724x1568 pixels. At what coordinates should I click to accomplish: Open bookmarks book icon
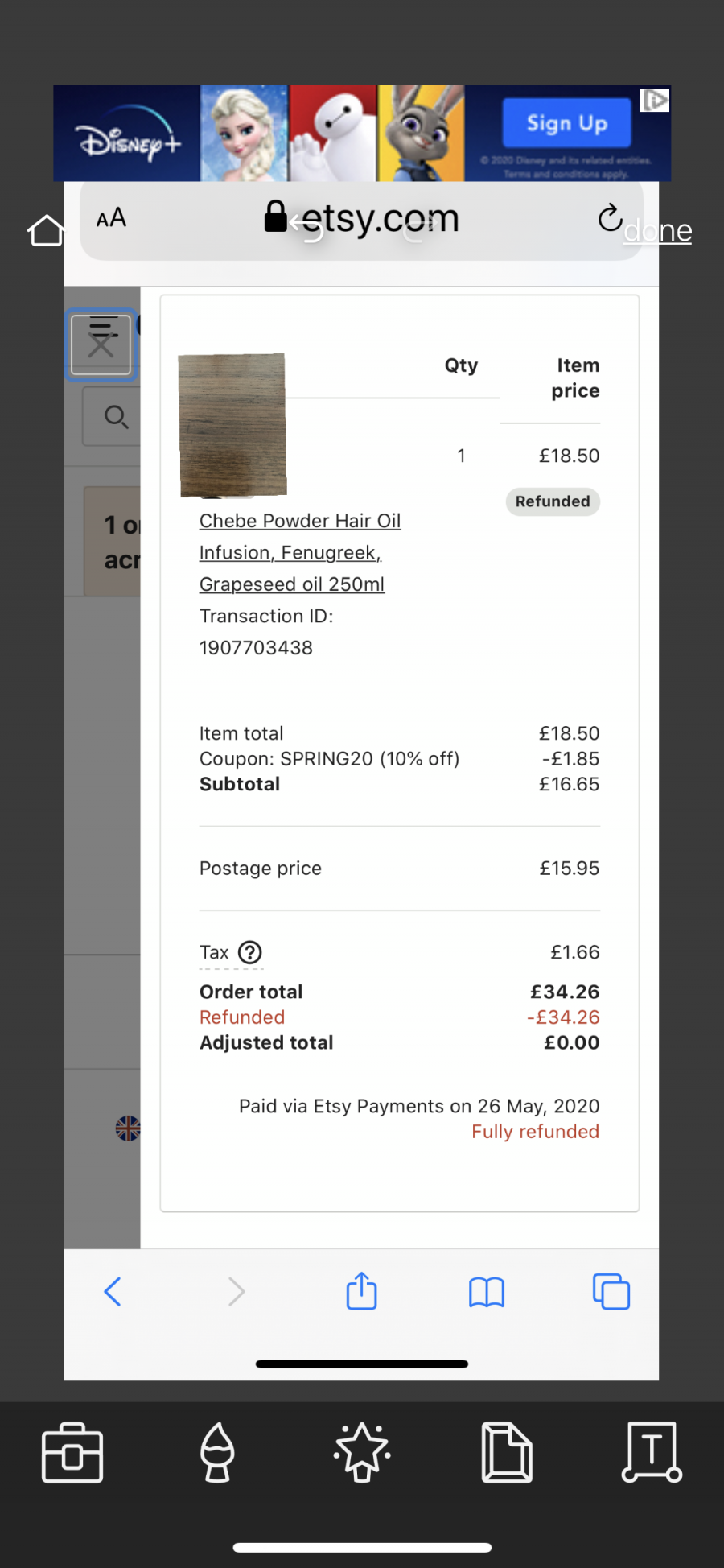487,1293
